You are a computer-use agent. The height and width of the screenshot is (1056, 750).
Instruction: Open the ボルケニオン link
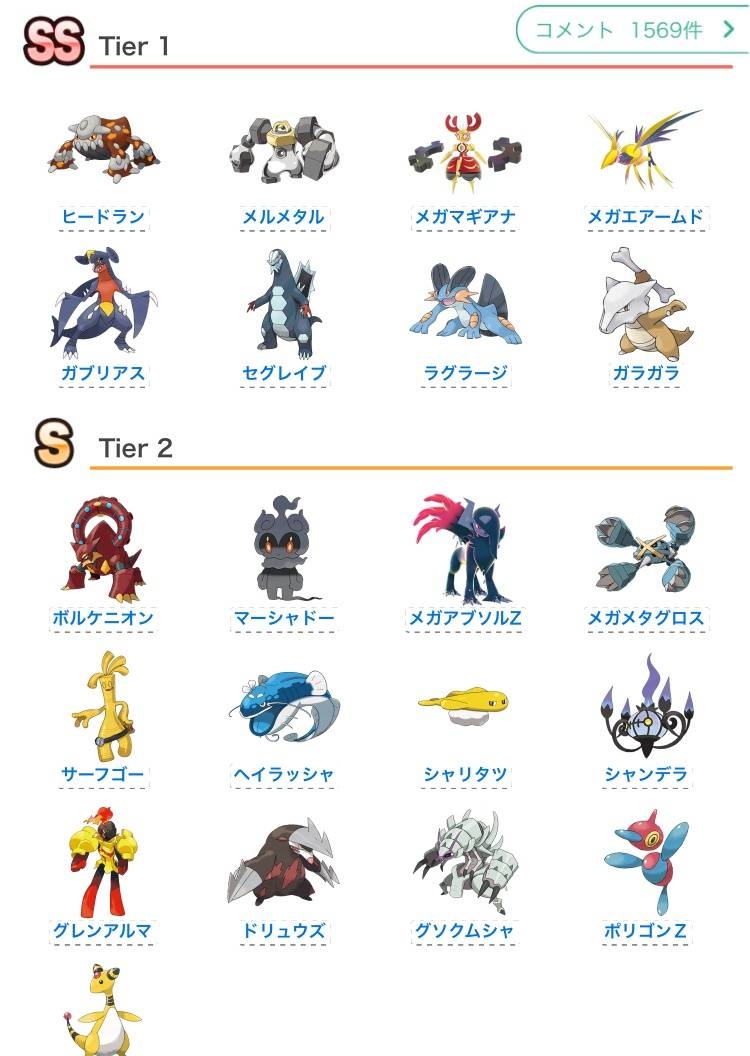tap(103, 618)
